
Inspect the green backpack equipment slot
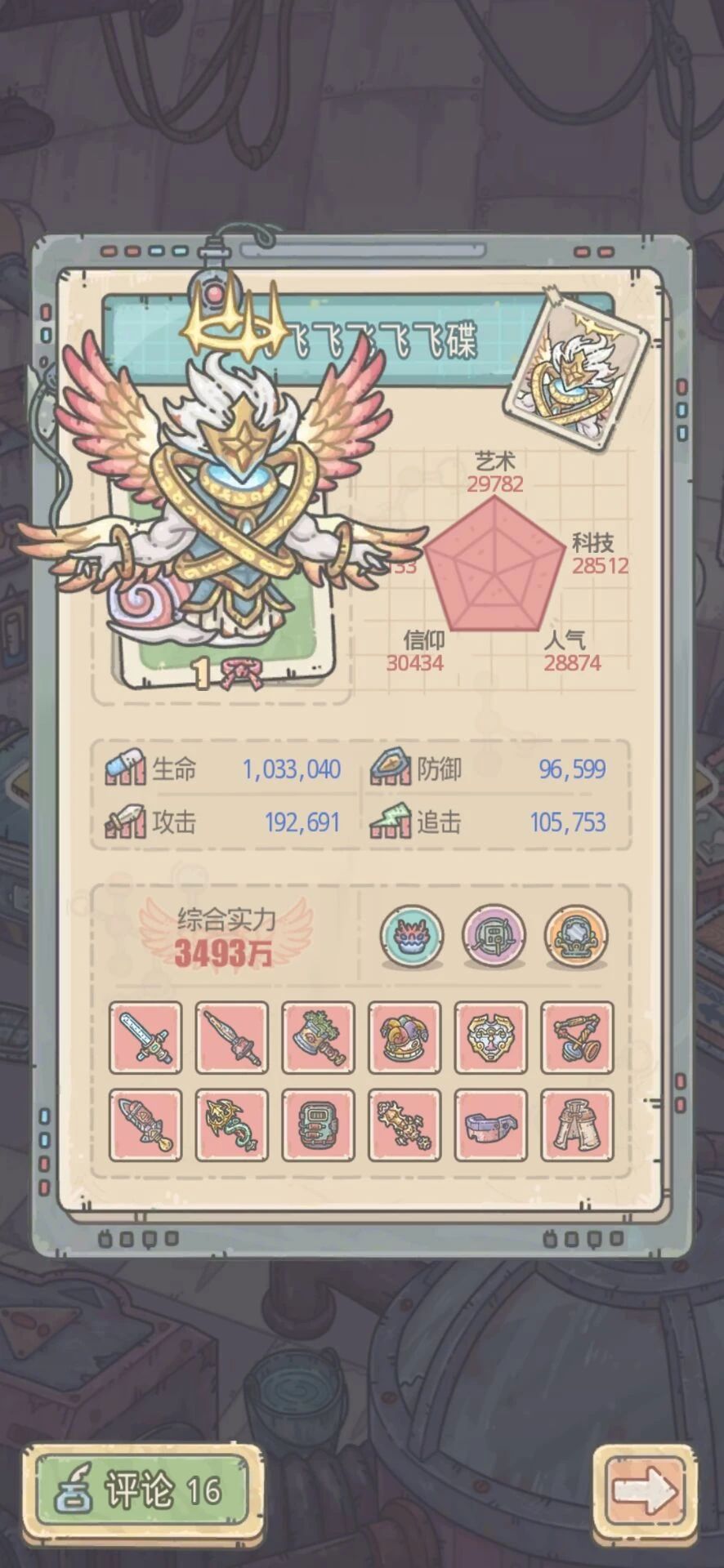coord(319,1125)
